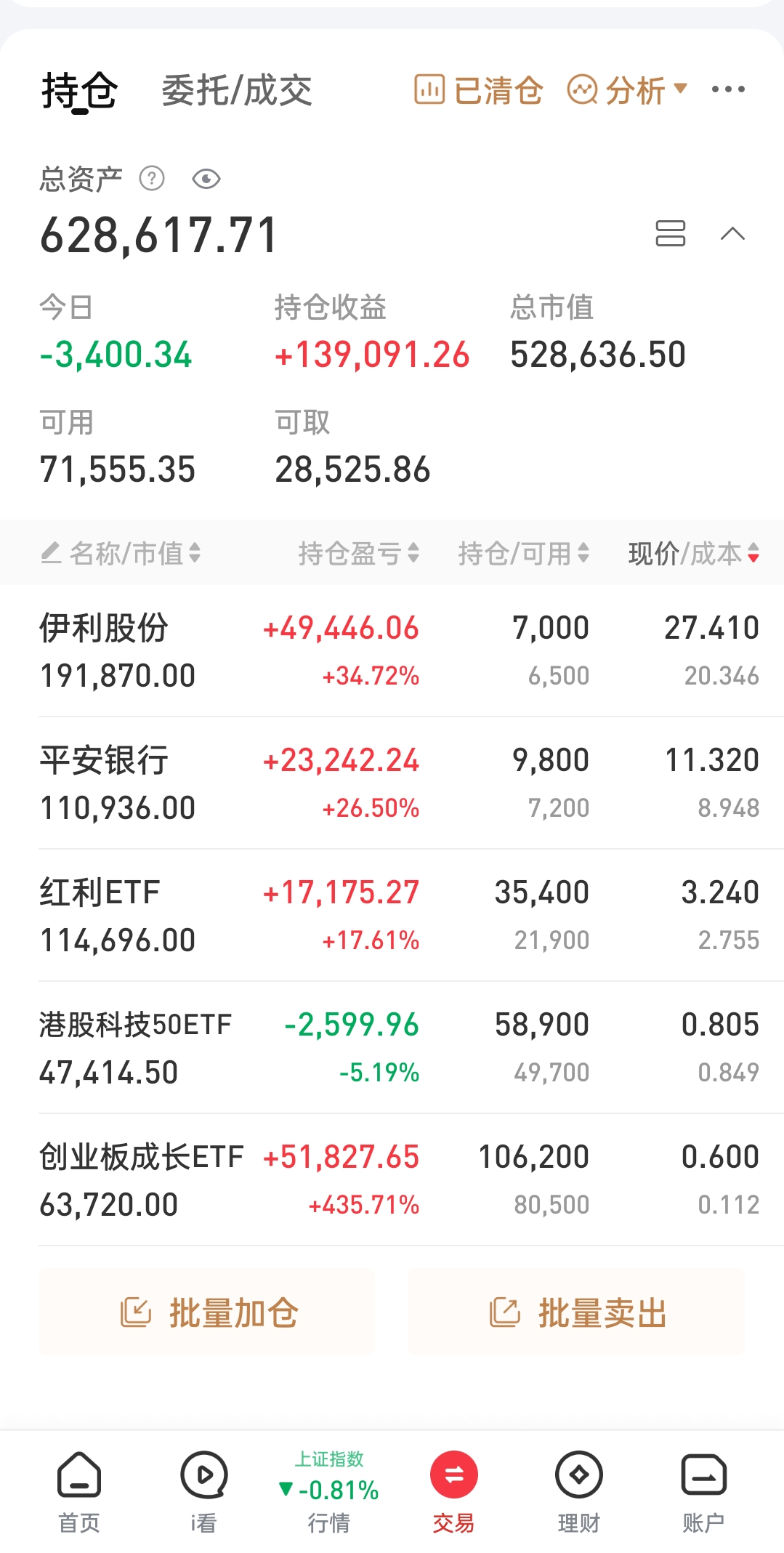Hide asset amounts with the eye icon
This screenshot has height=1553, width=784.
206,179
